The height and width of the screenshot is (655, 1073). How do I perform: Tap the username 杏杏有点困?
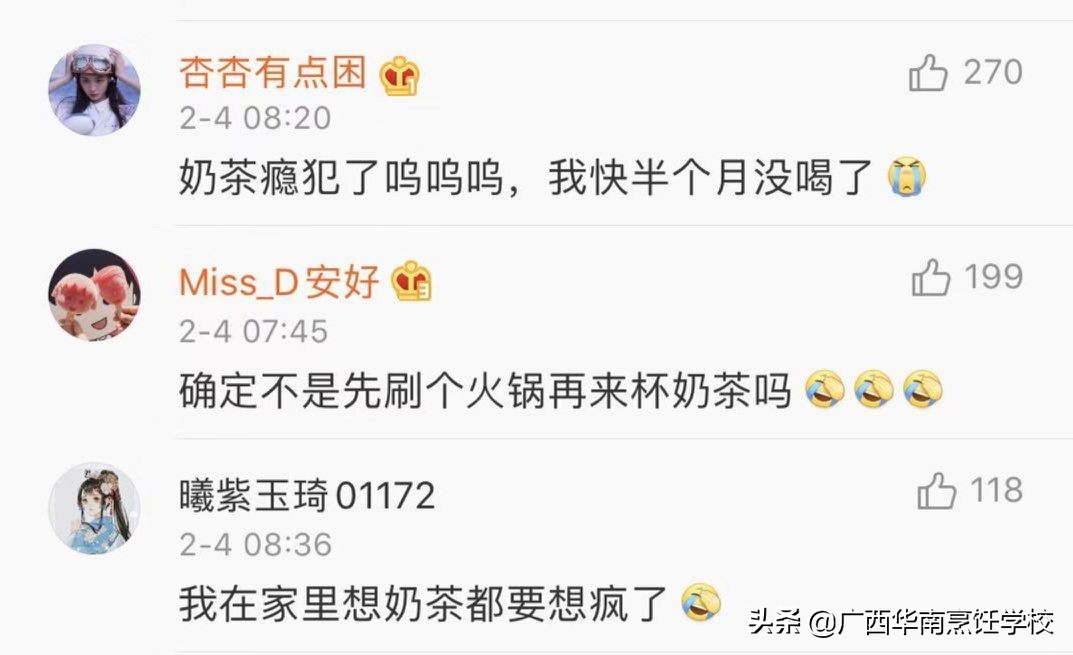click(x=273, y=73)
